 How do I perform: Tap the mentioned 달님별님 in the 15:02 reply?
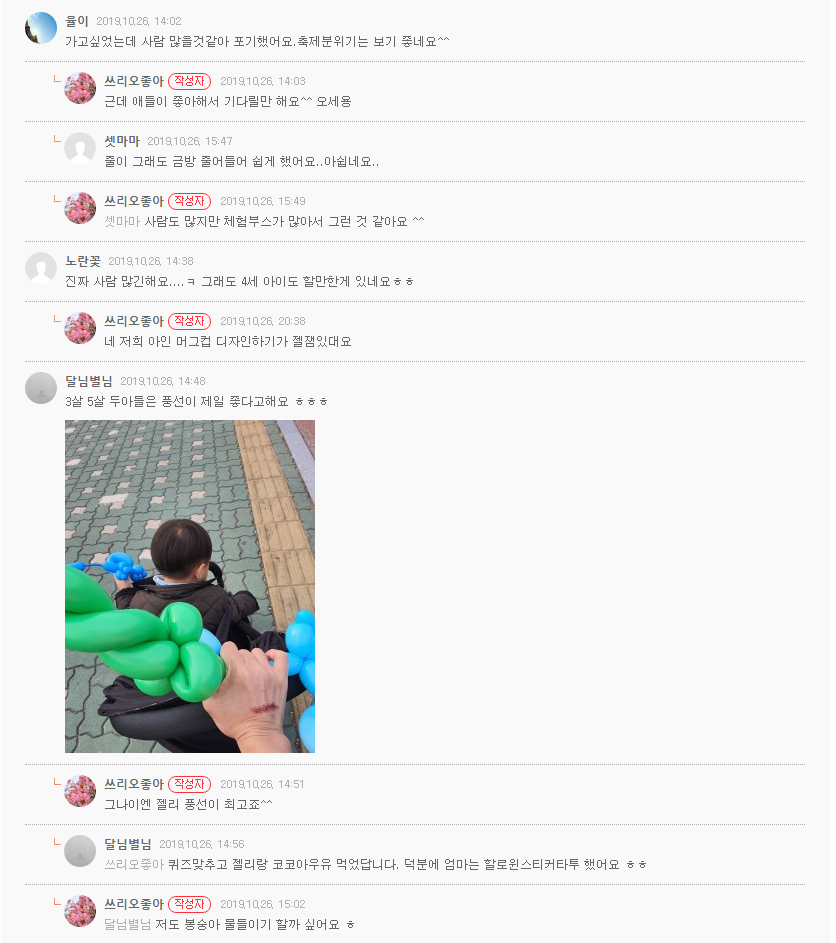(x=128, y=924)
